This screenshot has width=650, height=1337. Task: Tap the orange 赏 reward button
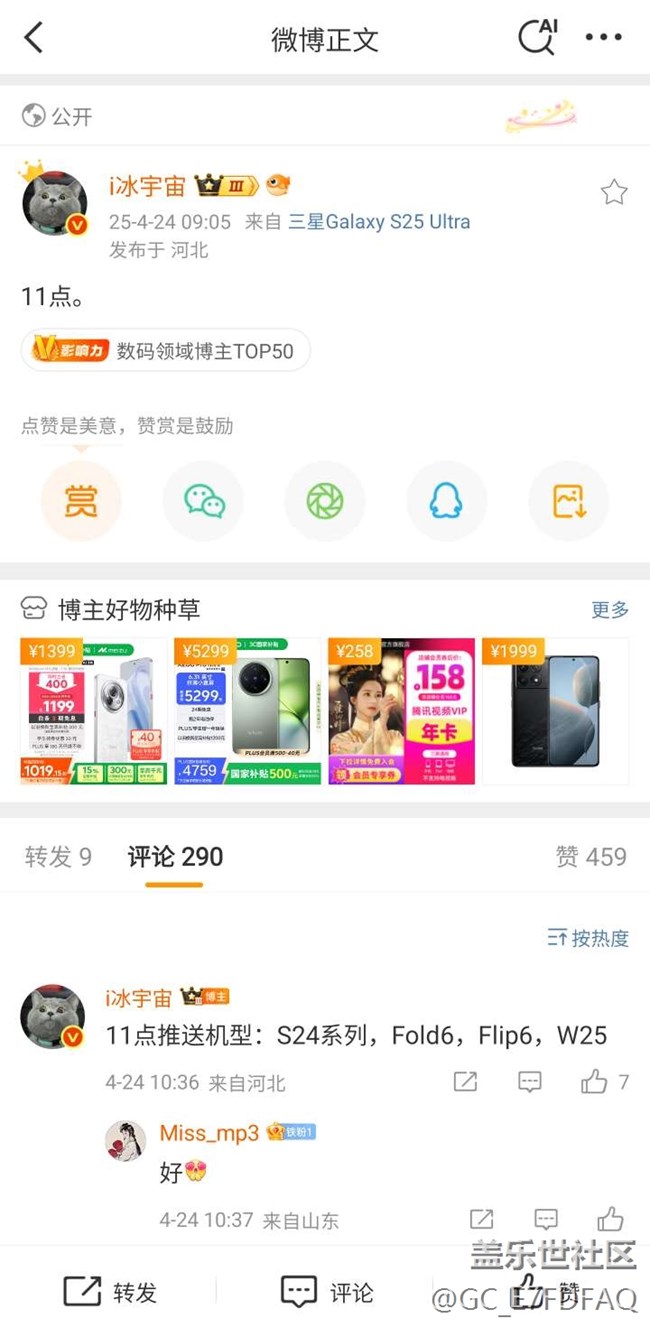point(81,501)
